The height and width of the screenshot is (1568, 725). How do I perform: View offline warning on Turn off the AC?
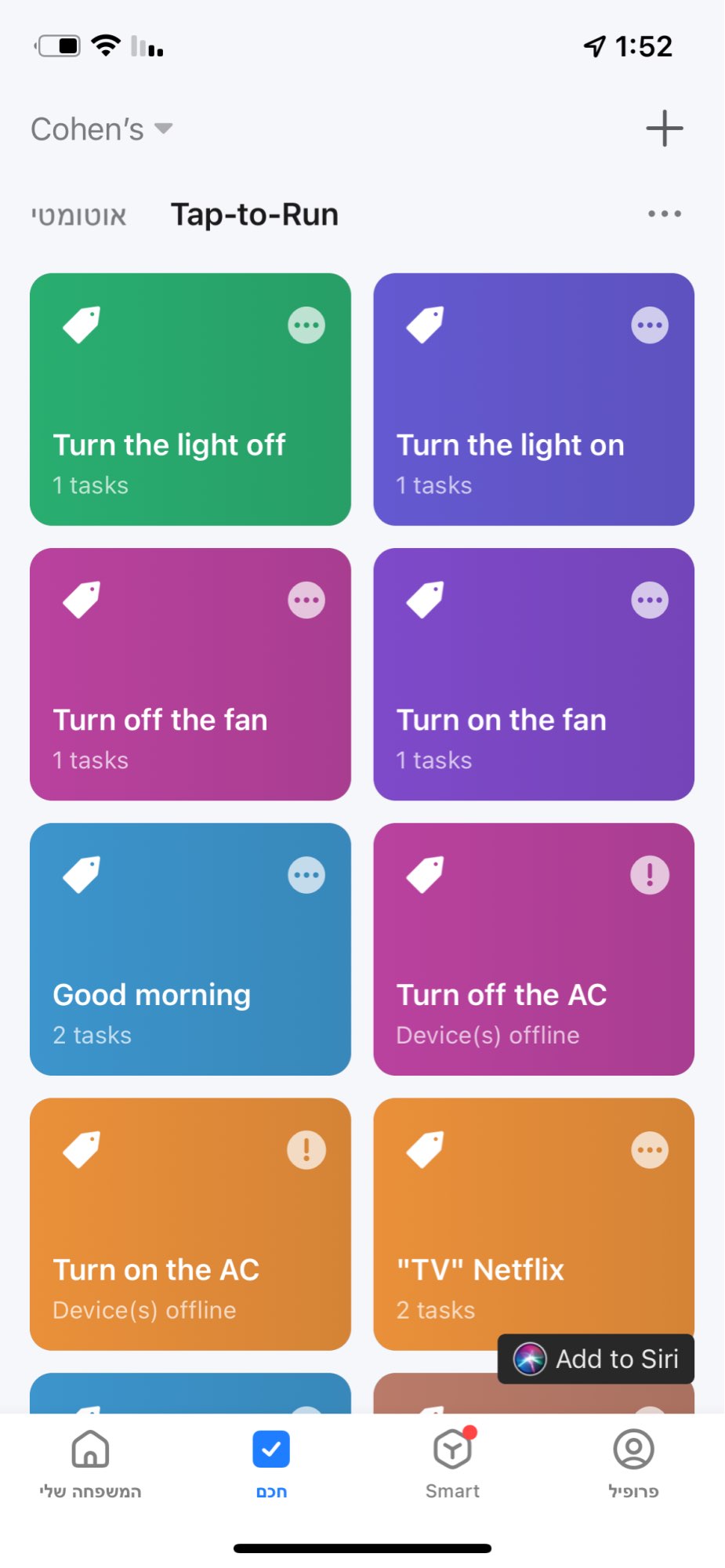(650, 875)
